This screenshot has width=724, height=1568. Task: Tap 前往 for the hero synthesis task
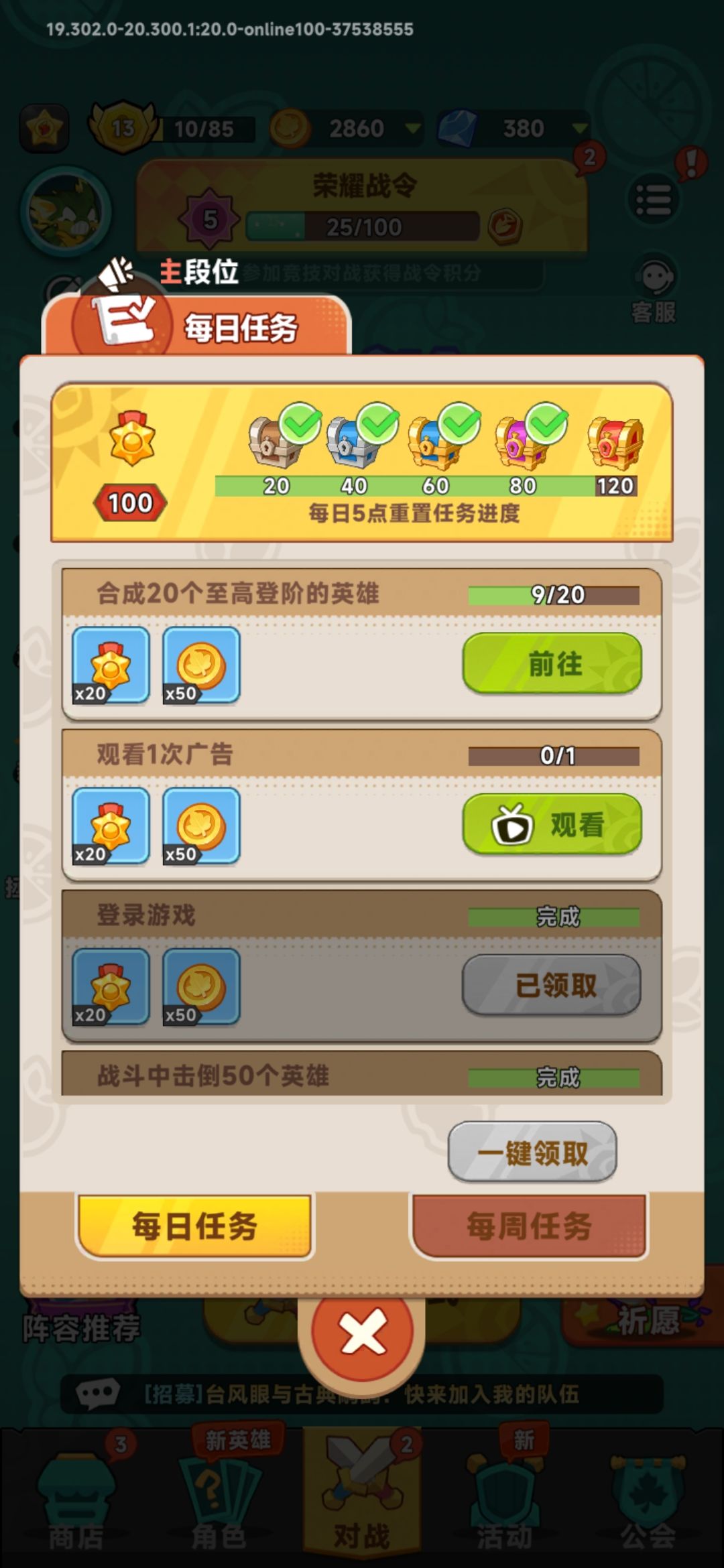click(552, 663)
